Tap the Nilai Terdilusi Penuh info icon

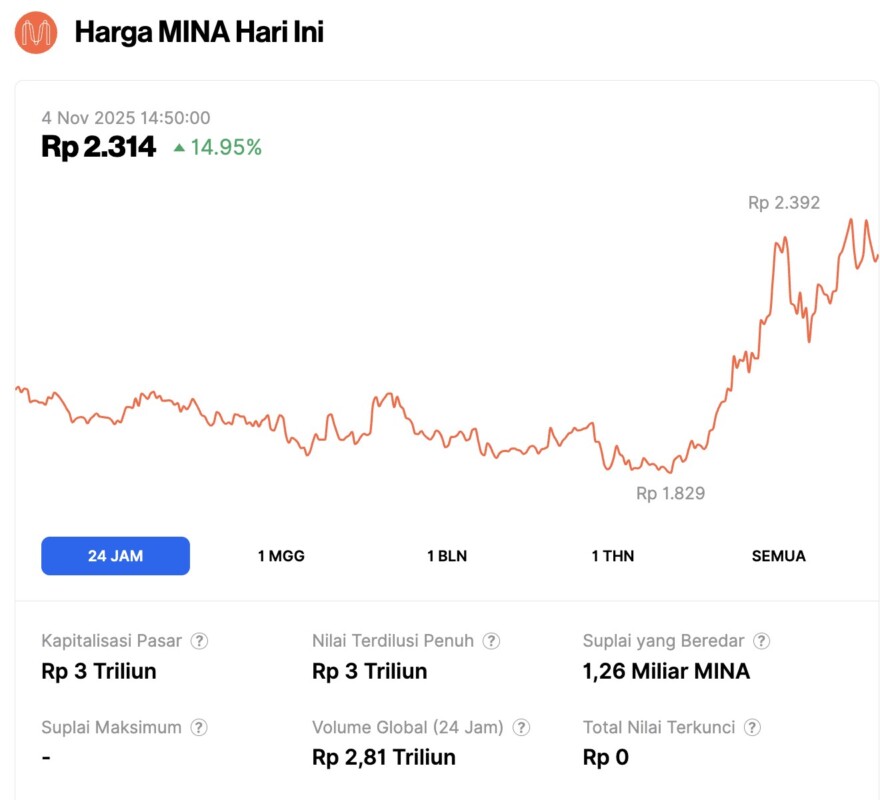tap(491, 641)
